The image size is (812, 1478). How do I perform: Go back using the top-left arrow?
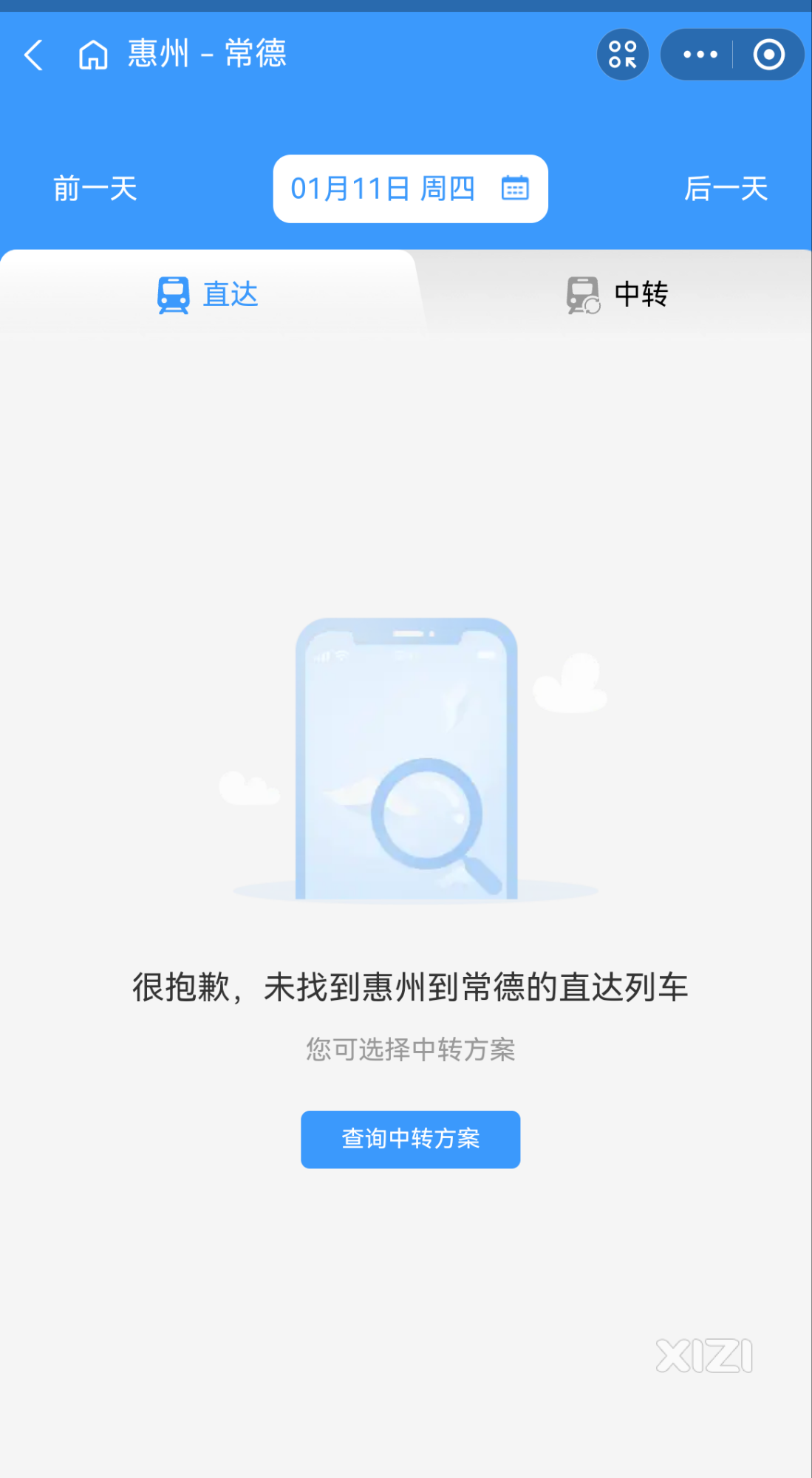point(33,55)
